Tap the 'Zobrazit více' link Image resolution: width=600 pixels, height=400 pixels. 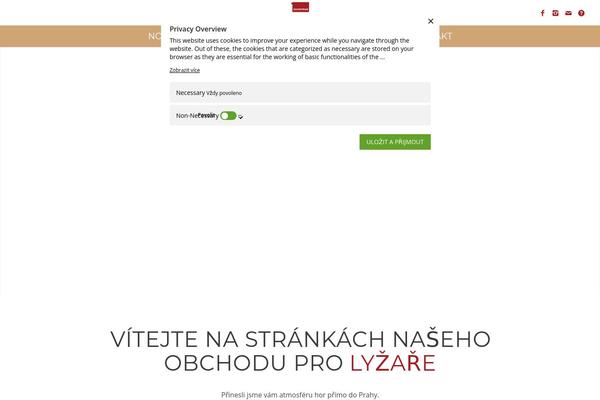(x=184, y=70)
